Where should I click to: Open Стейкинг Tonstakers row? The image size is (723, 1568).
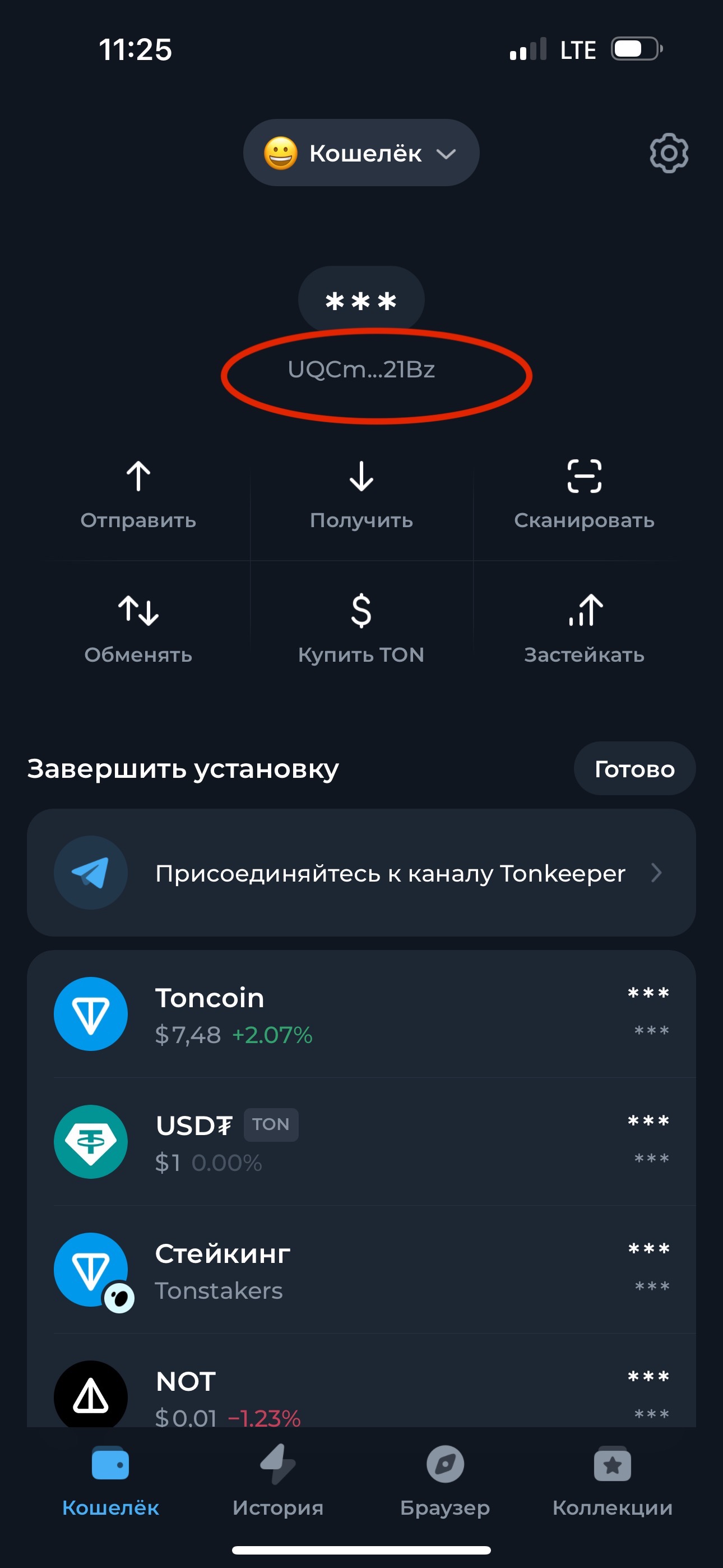361,1270
